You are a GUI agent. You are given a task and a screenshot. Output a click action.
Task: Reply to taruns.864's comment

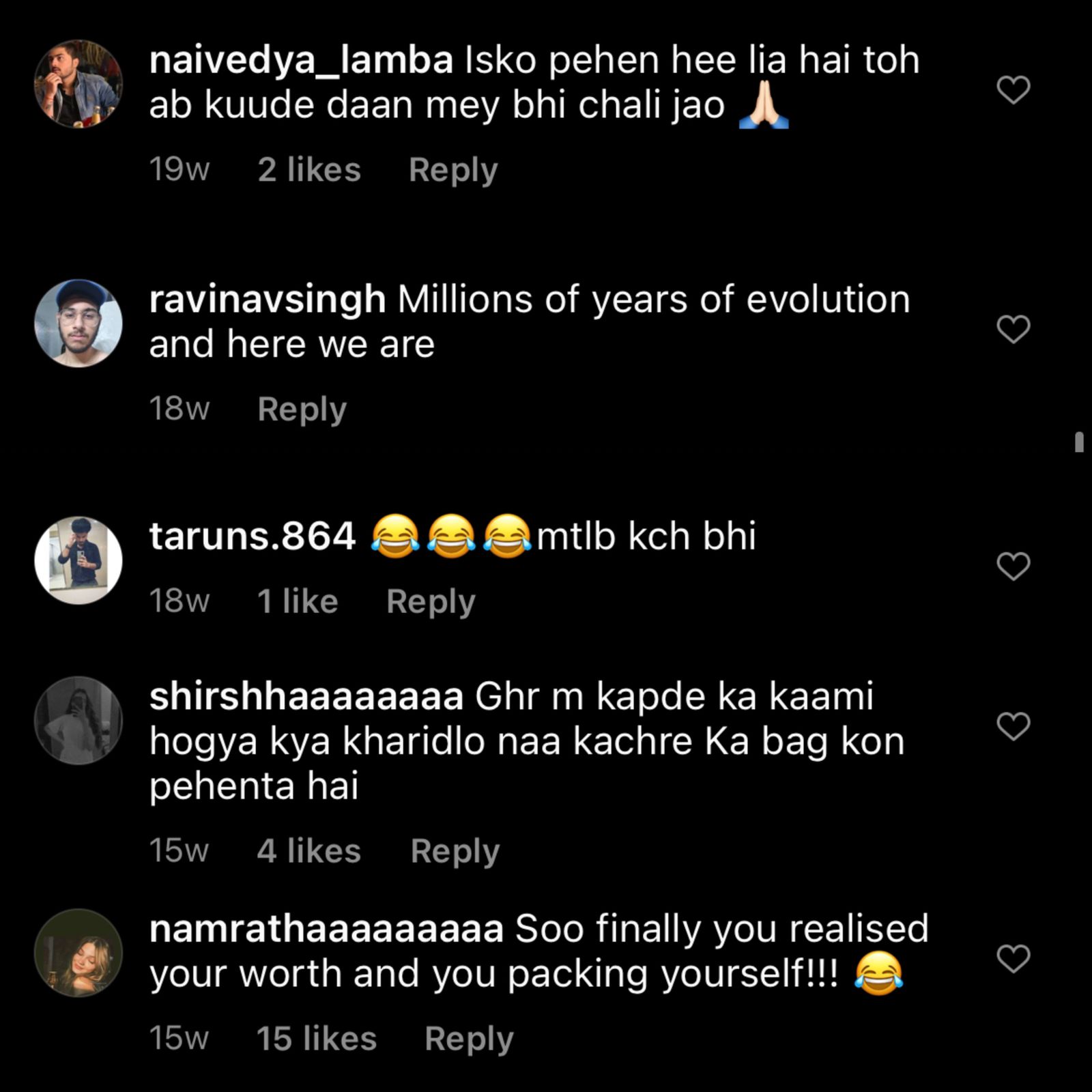(430, 602)
